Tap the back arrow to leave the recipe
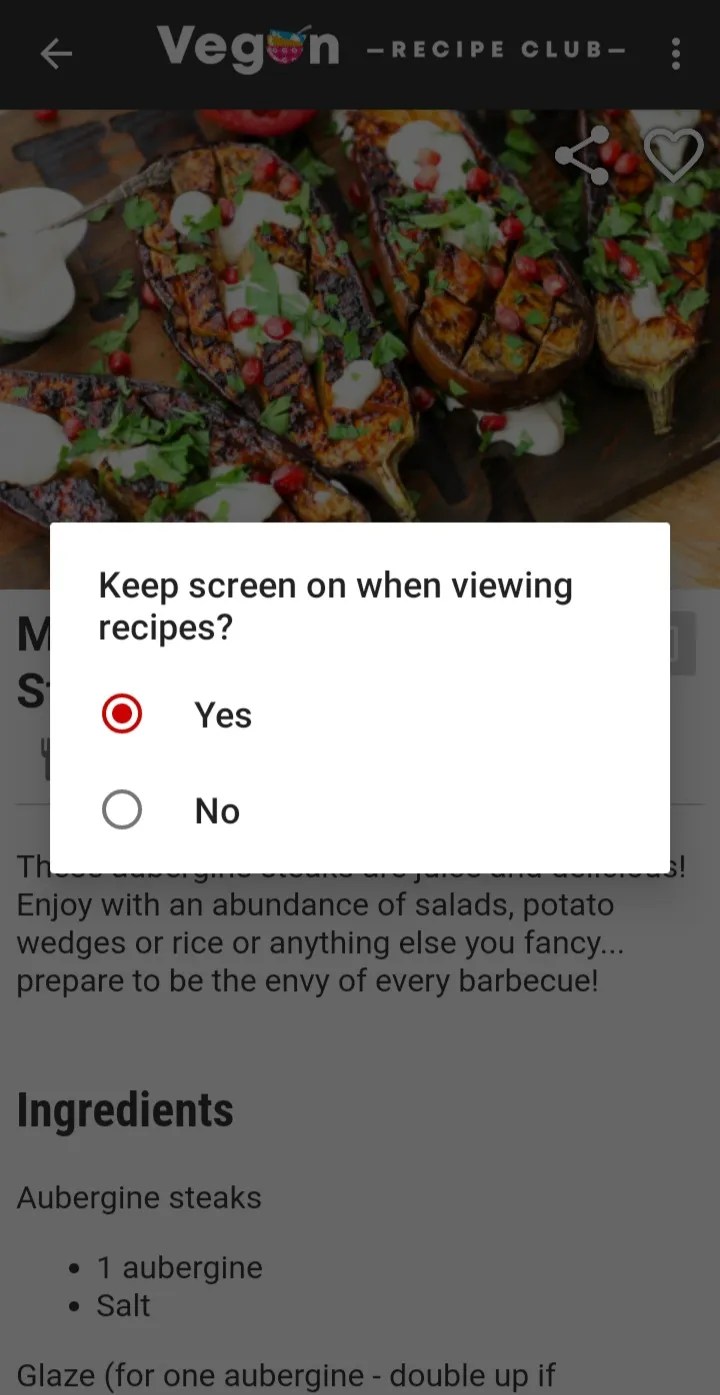The image size is (720, 1395). 57,53
